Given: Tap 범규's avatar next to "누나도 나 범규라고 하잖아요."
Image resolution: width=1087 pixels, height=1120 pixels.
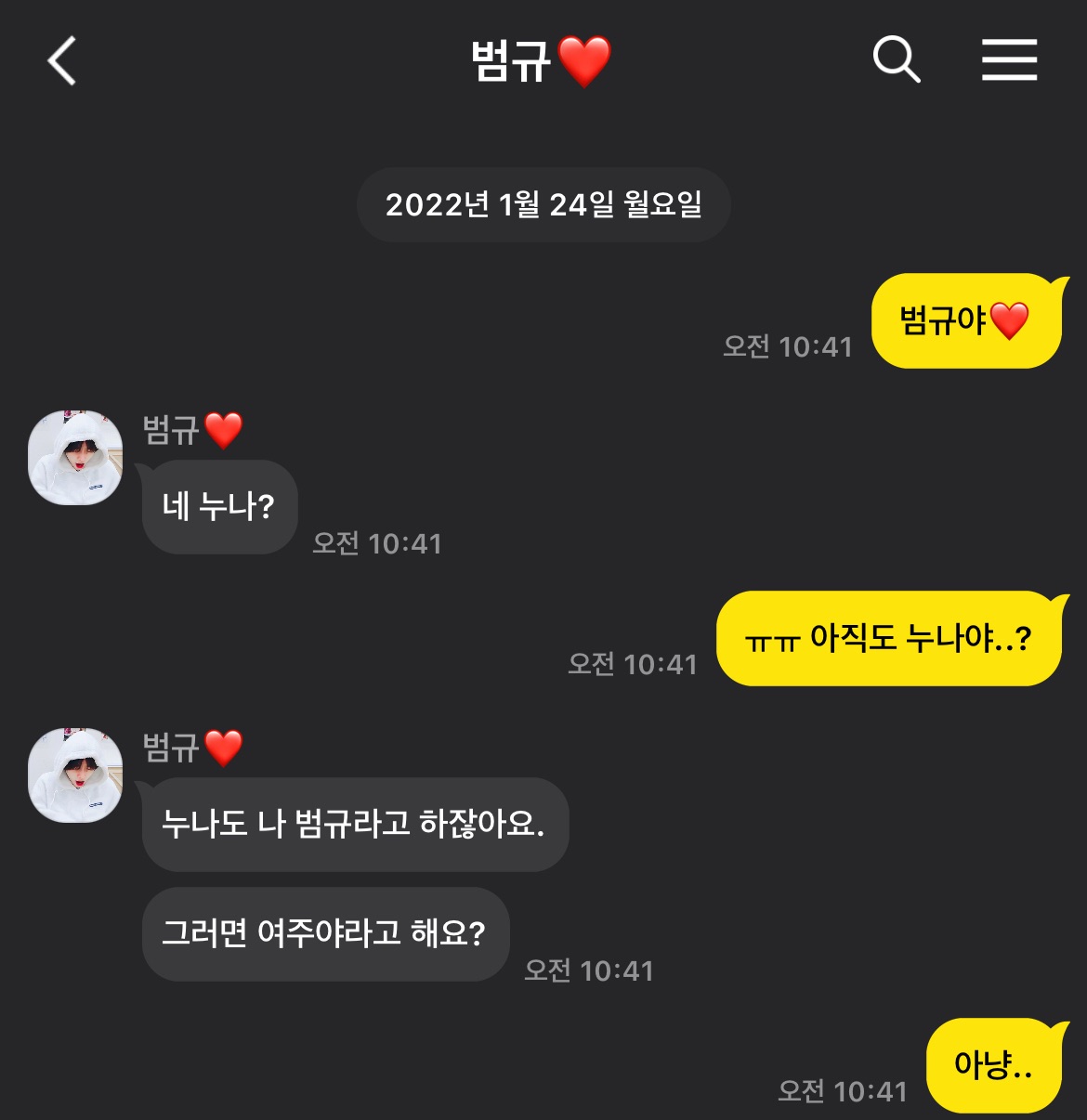Looking at the screenshot, I should 75,775.
